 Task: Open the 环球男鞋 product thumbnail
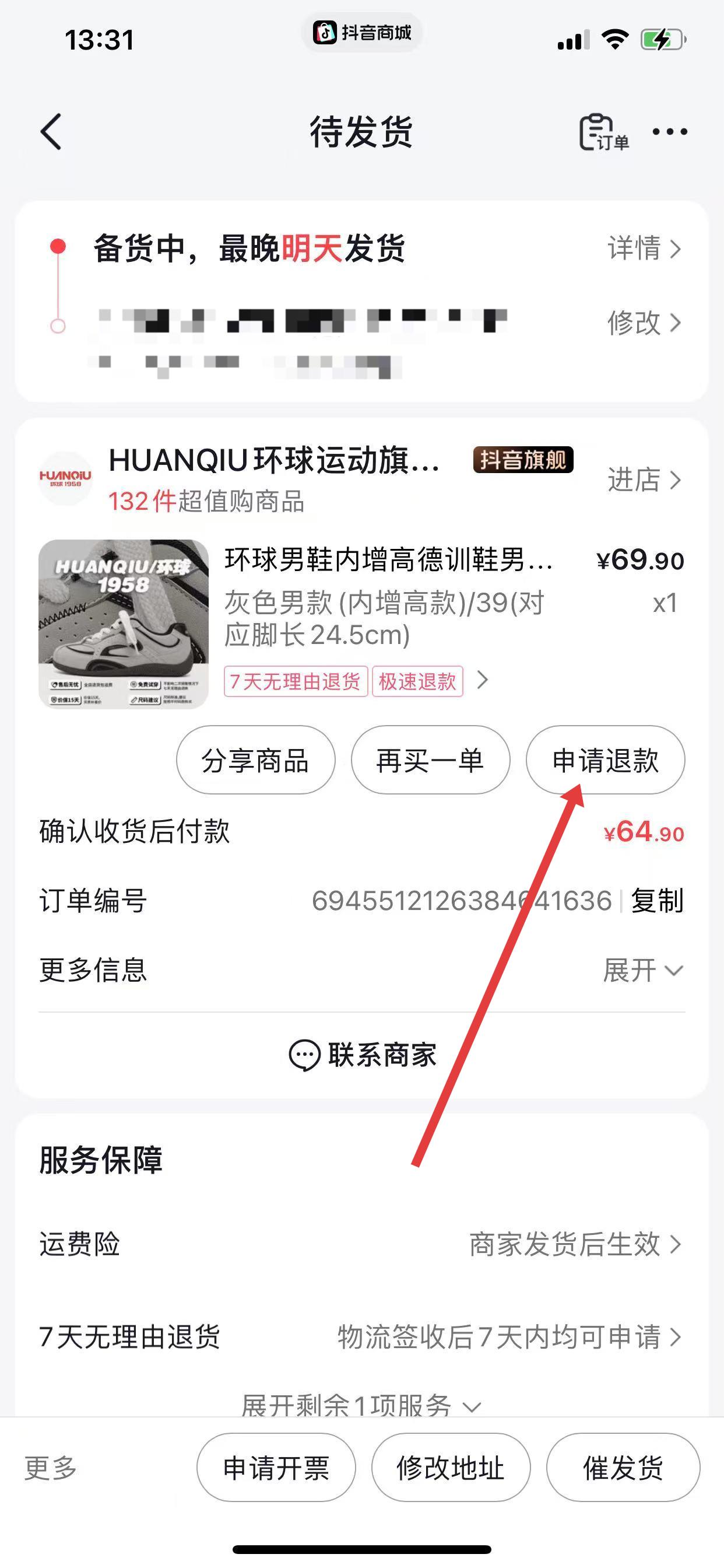pos(124,624)
